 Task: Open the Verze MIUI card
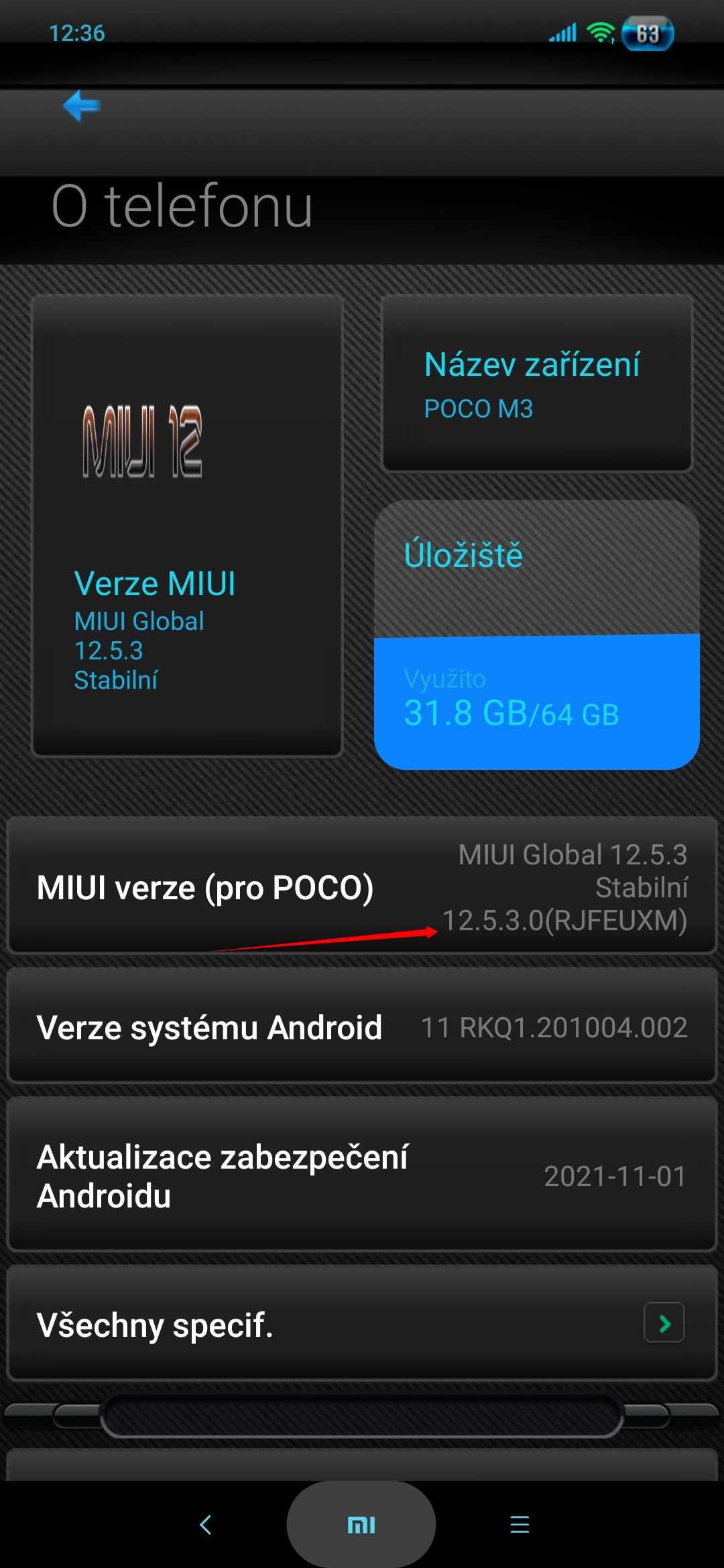tap(187, 526)
